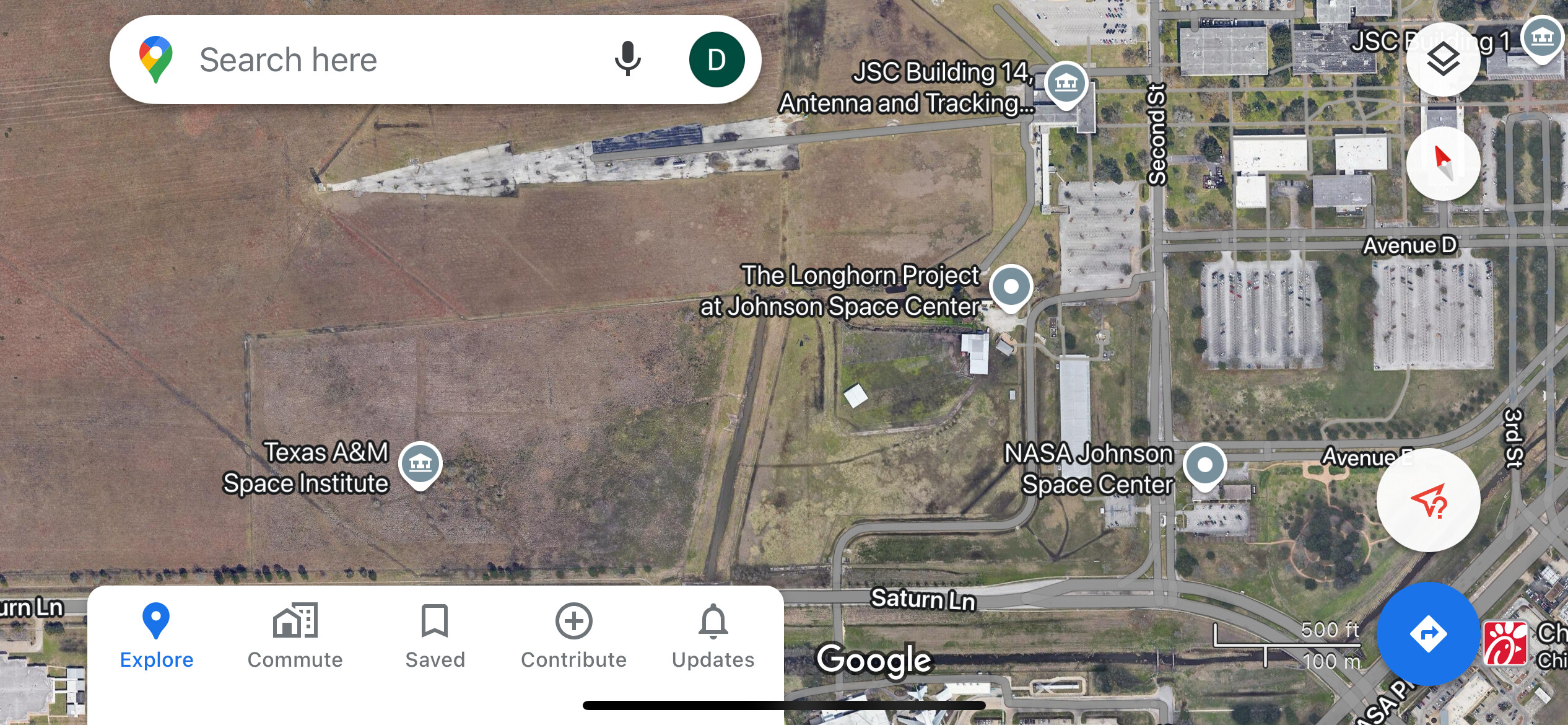Reset map orientation with the compass
The width and height of the screenshot is (1568, 725).
(1443, 163)
